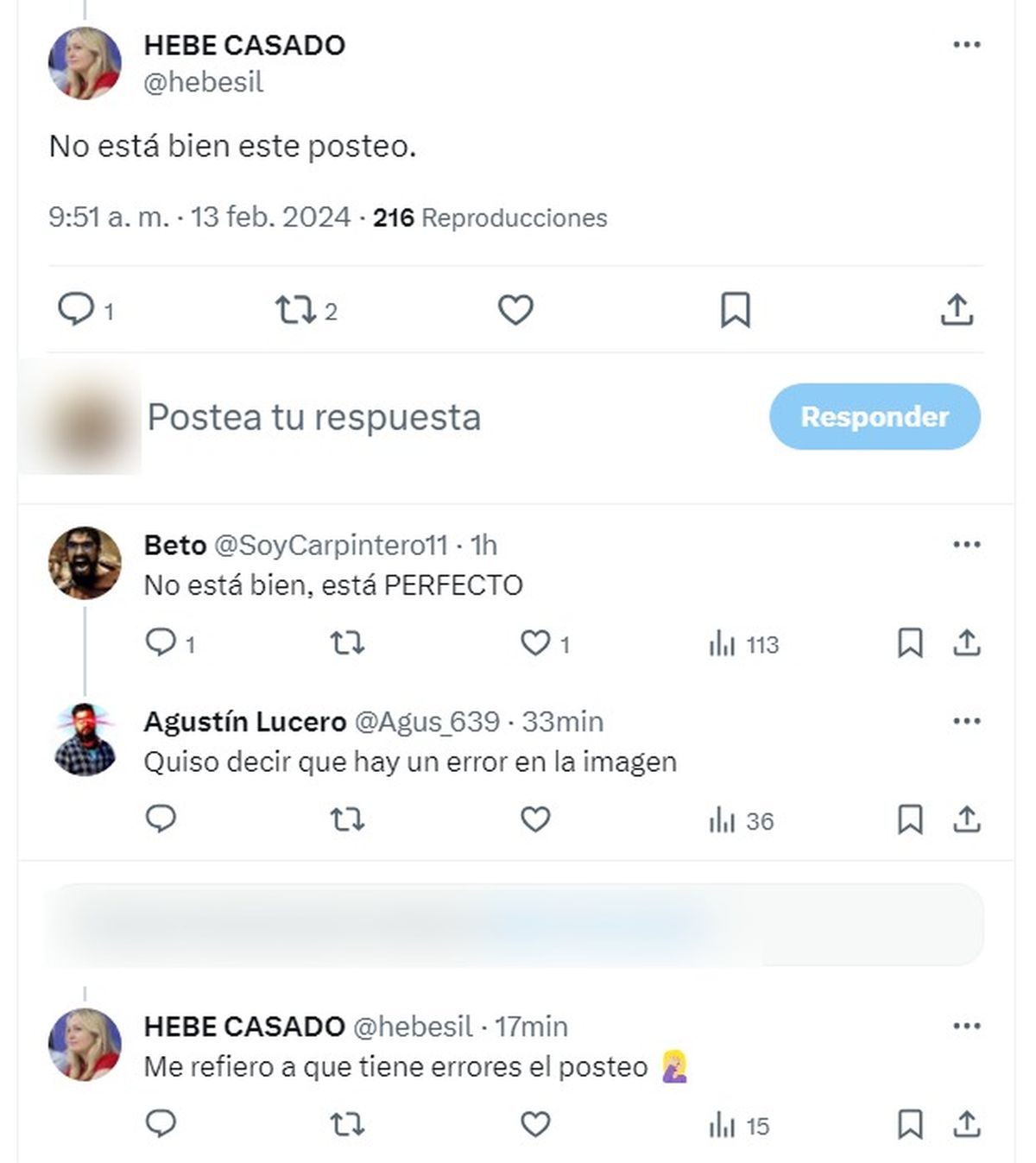Reply to the post 'No está bien este posteo.'
1036x1163 pixels.
click(x=76, y=309)
